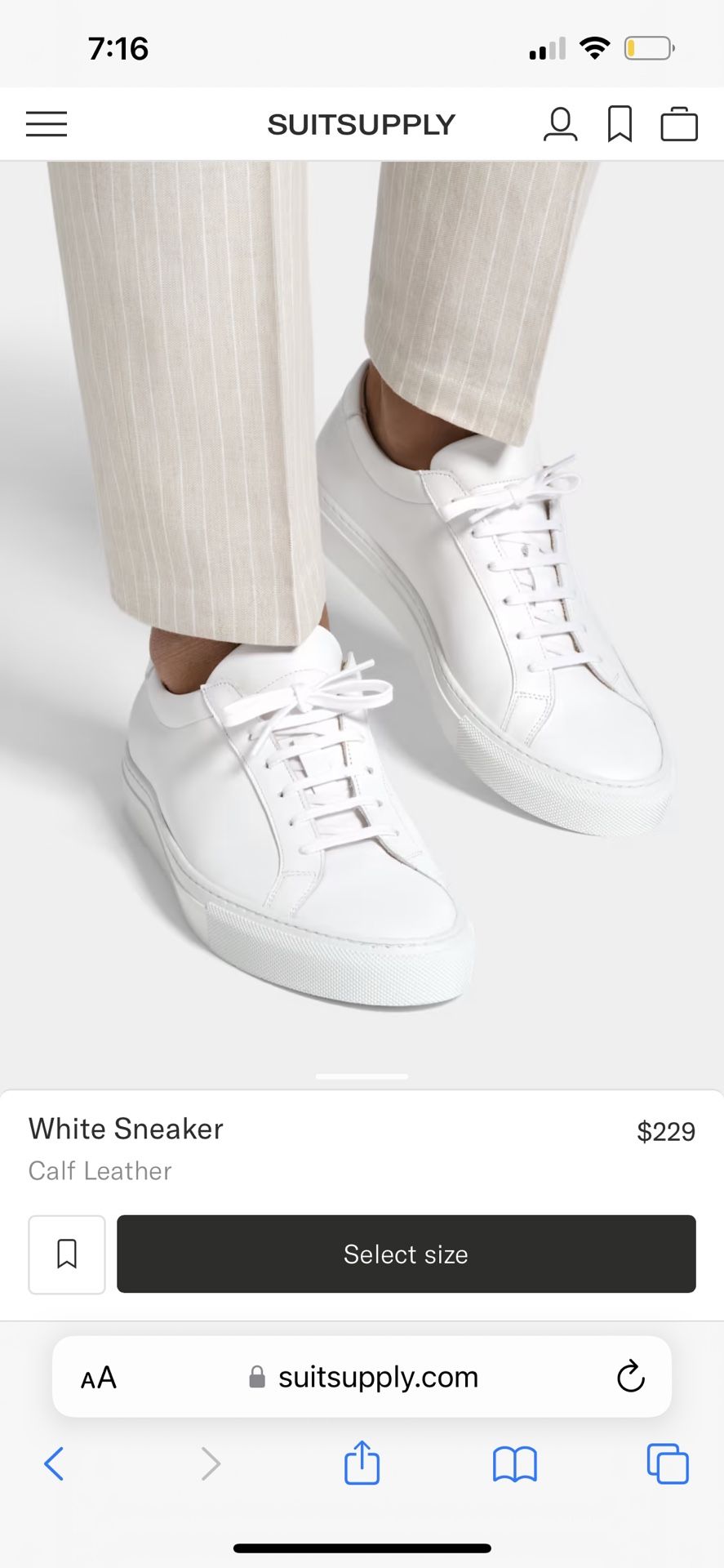Open the shopping bag
The width and height of the screenshot is (724, 1568).
678,124
